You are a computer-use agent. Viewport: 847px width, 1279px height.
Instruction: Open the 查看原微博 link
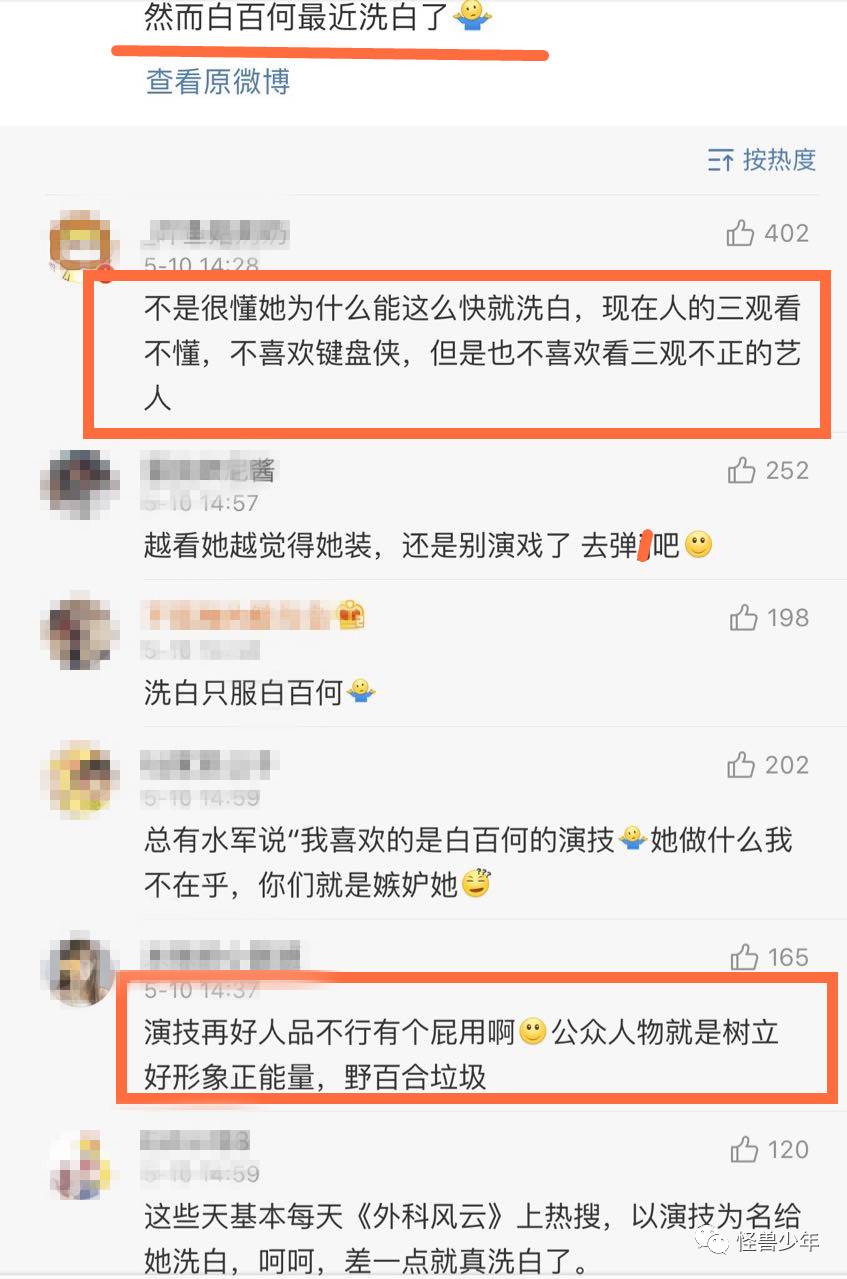tap(218, 81)
